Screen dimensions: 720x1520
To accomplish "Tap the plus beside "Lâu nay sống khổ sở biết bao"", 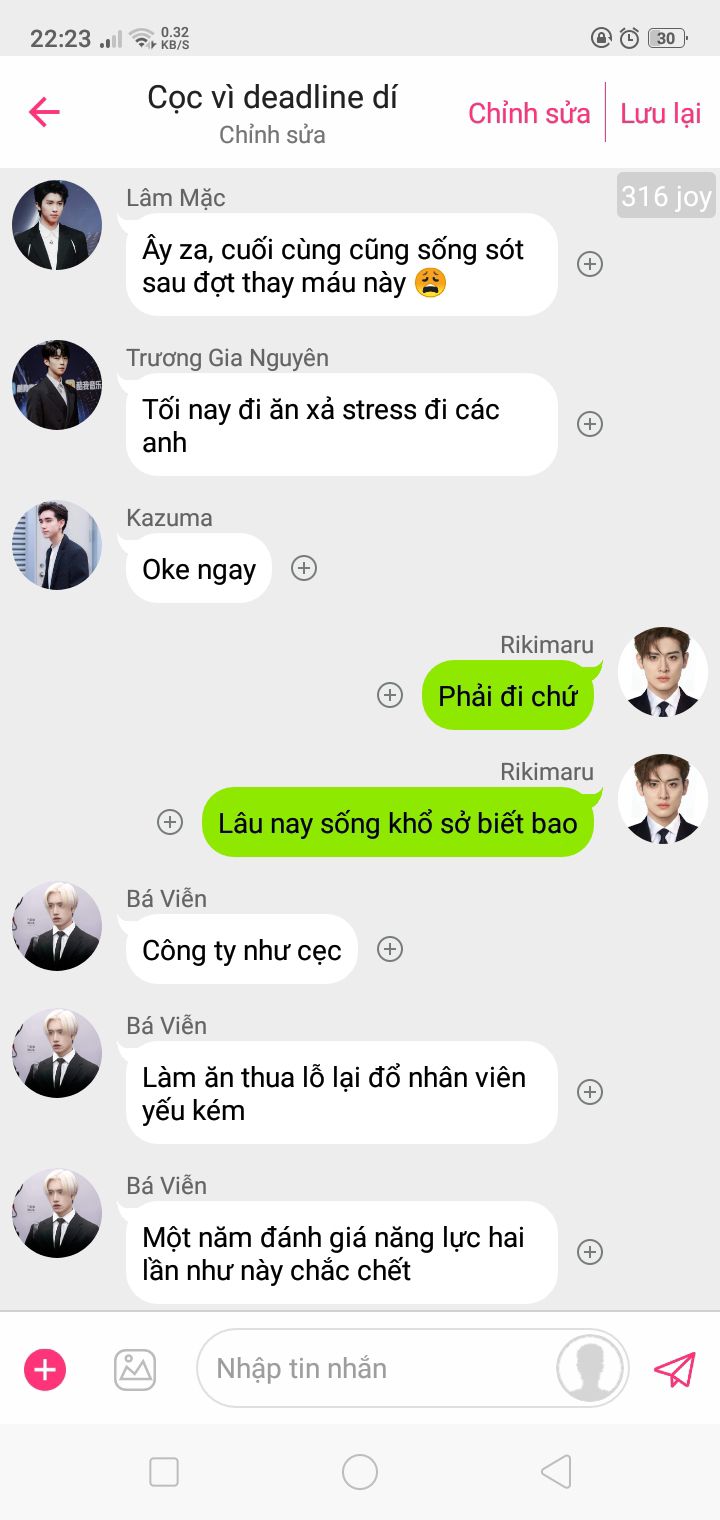I will pos(171,822).
